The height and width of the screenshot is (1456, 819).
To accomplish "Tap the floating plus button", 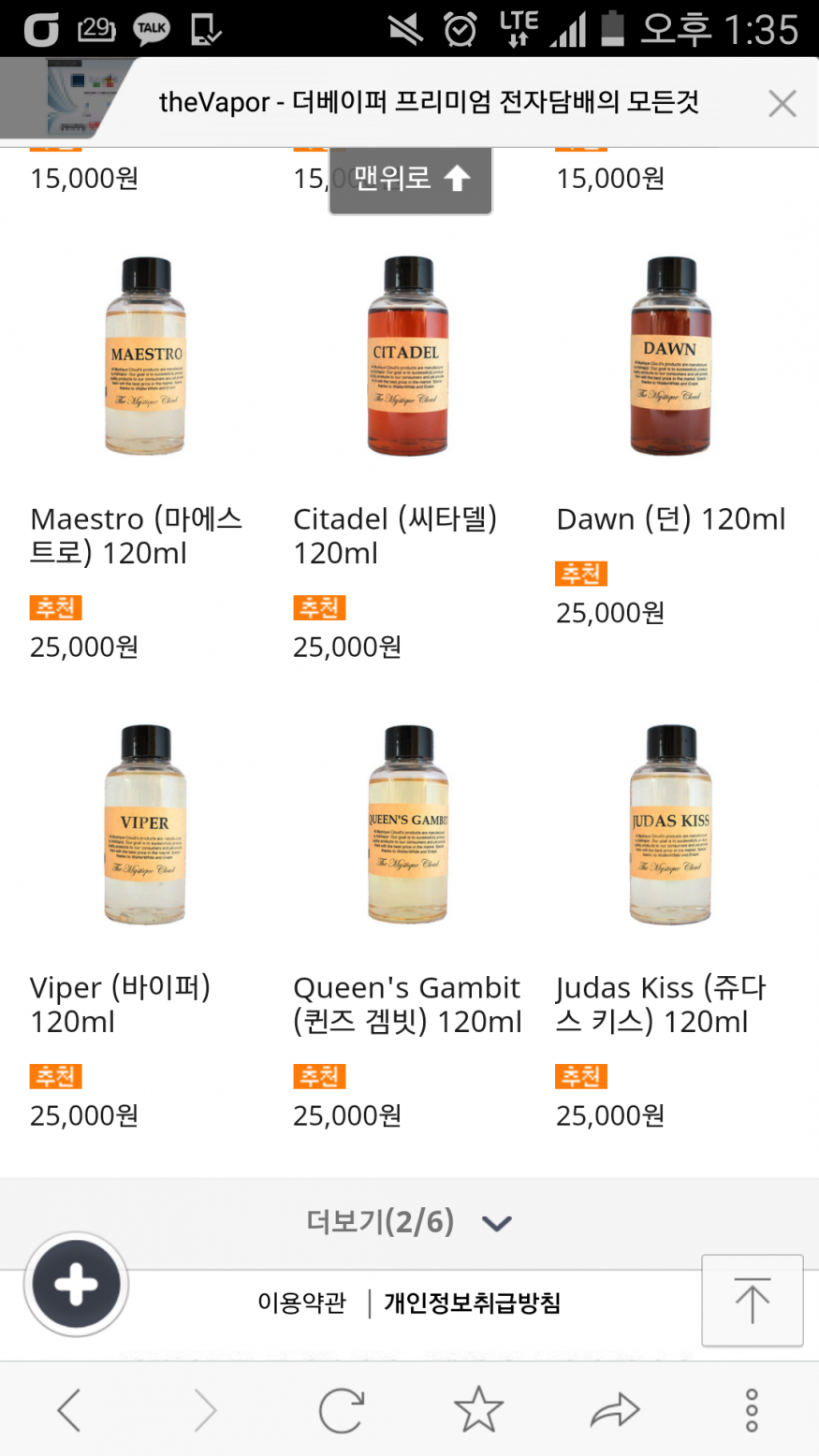I will 76,1285.
